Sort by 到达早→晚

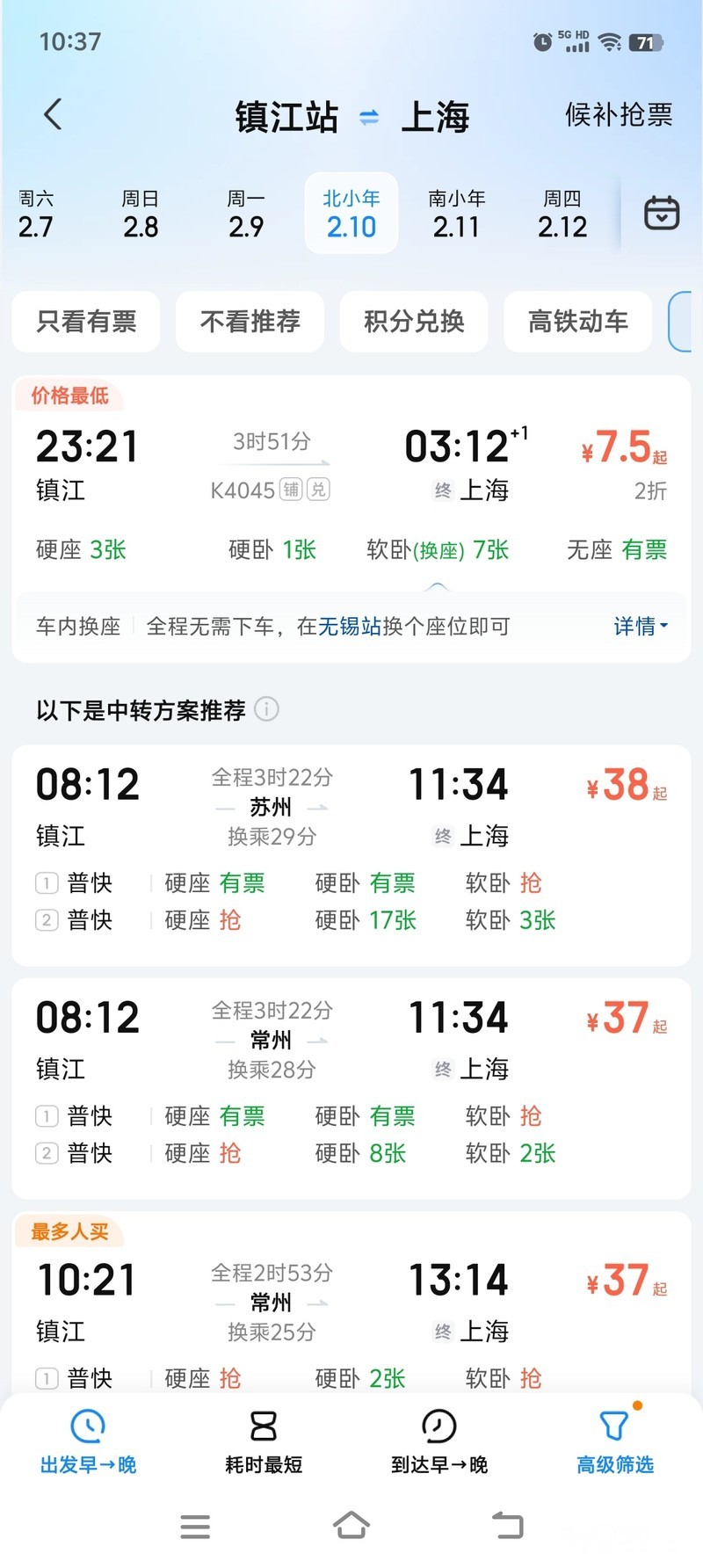pos(439,1443)
